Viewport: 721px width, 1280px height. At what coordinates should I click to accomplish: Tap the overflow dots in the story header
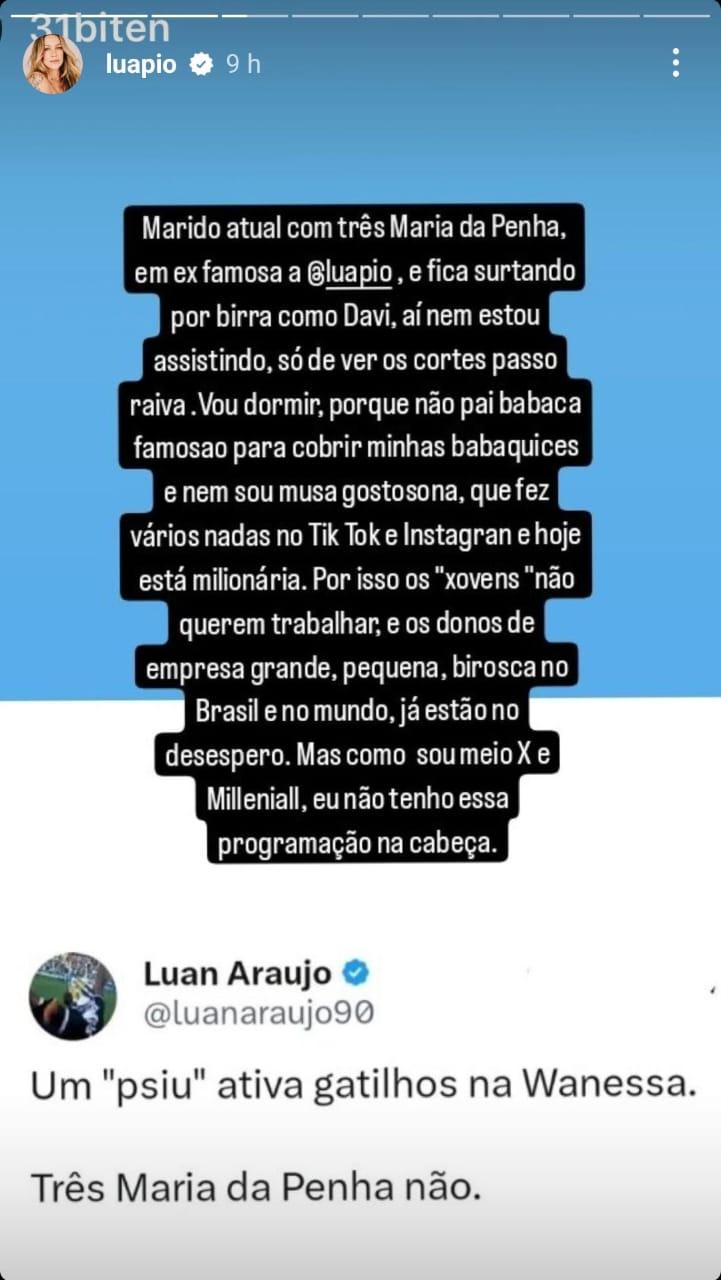click(x=676, y=62)
